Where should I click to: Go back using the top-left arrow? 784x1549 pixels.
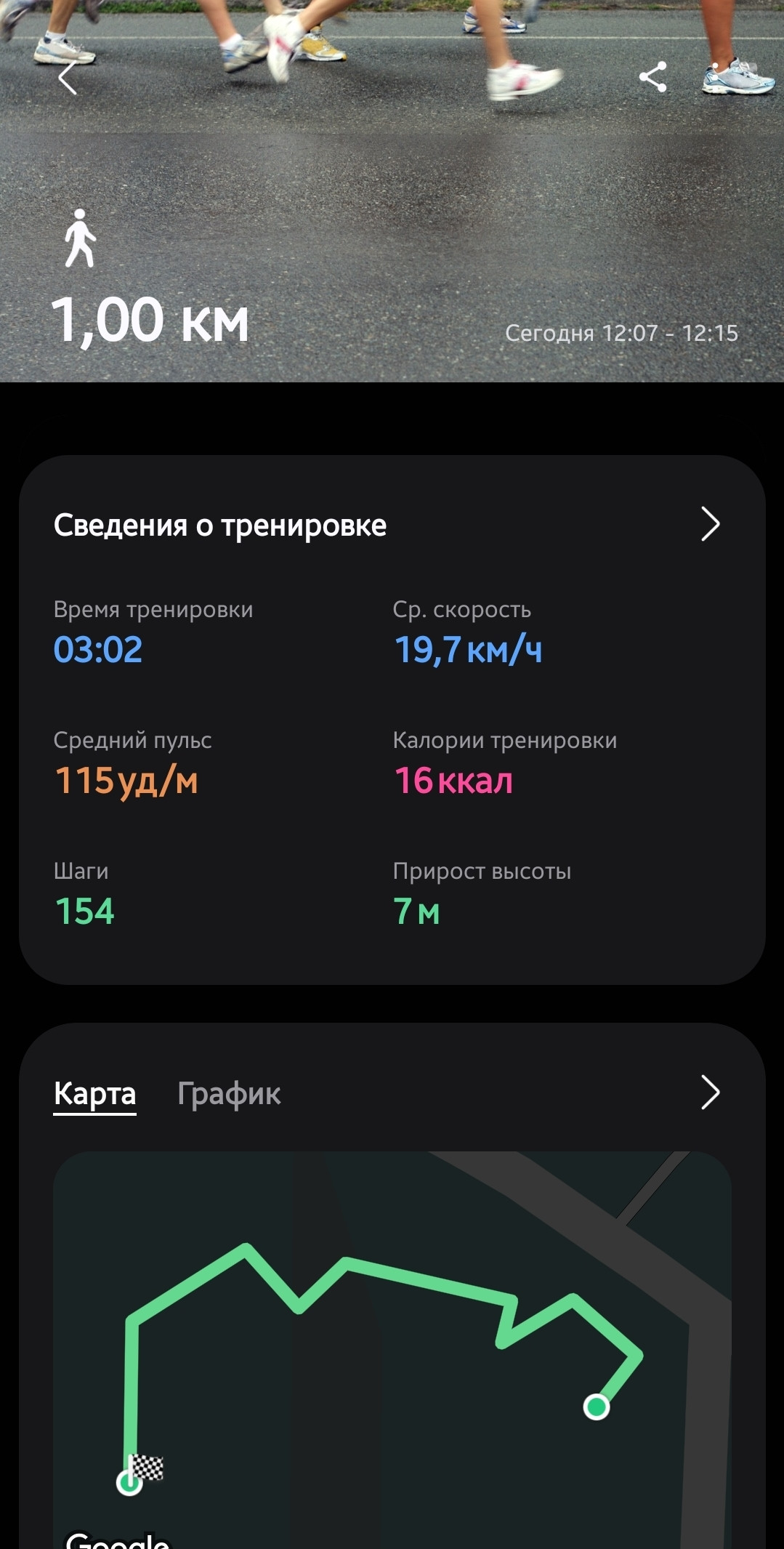coord(68,78)
